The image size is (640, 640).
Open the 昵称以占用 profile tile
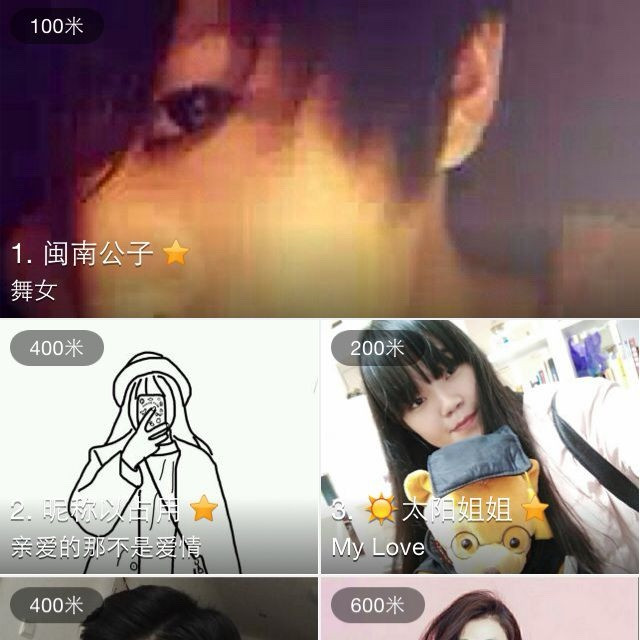[158, 446]
